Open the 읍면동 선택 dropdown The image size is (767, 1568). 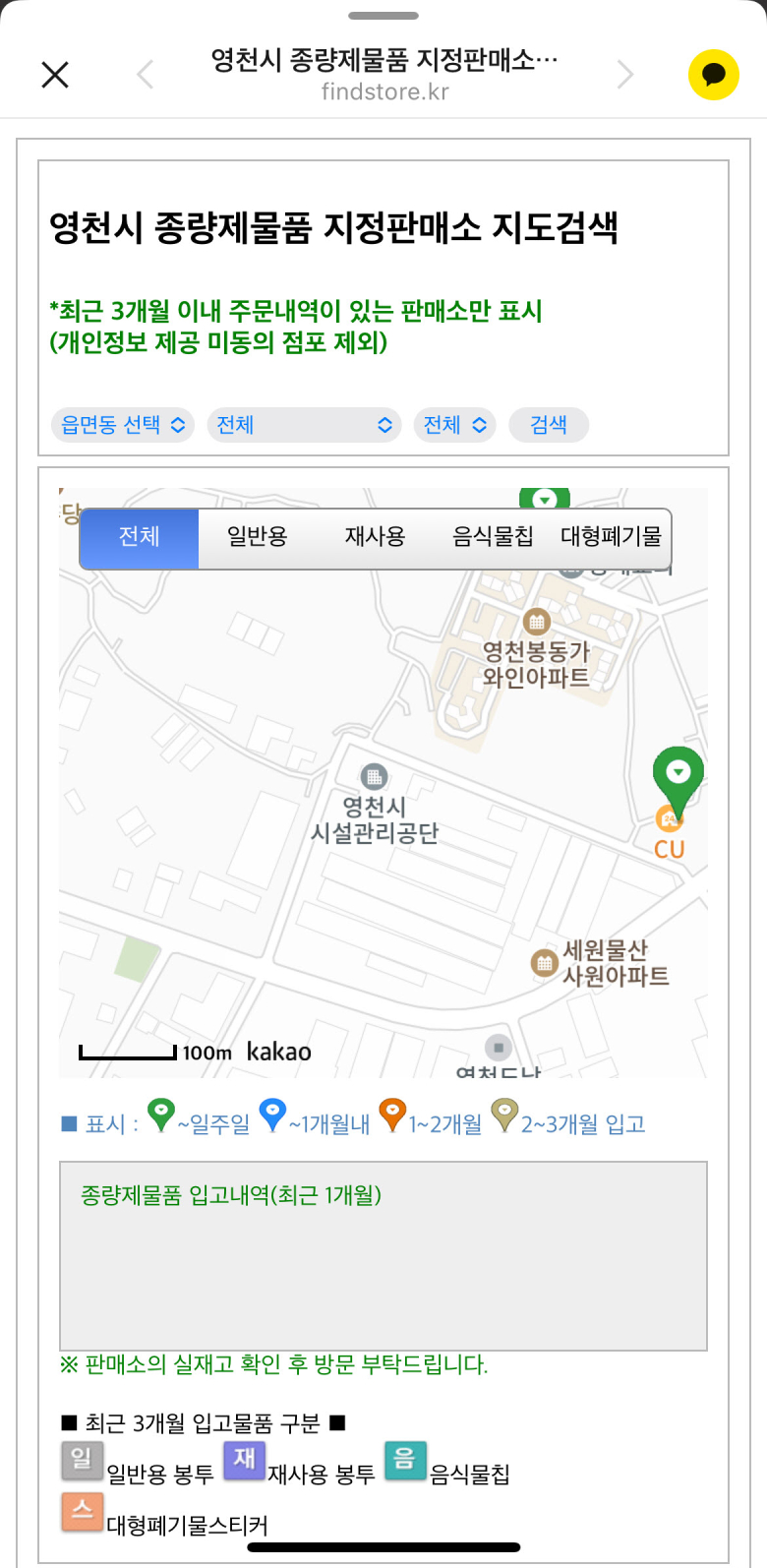point(122,425)
